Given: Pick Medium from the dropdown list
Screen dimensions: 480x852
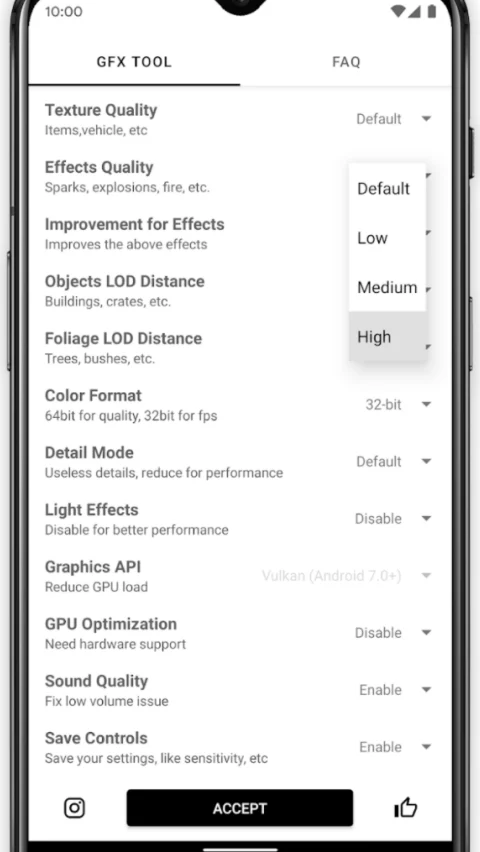Looking at the screenshot, I should 387,287.
